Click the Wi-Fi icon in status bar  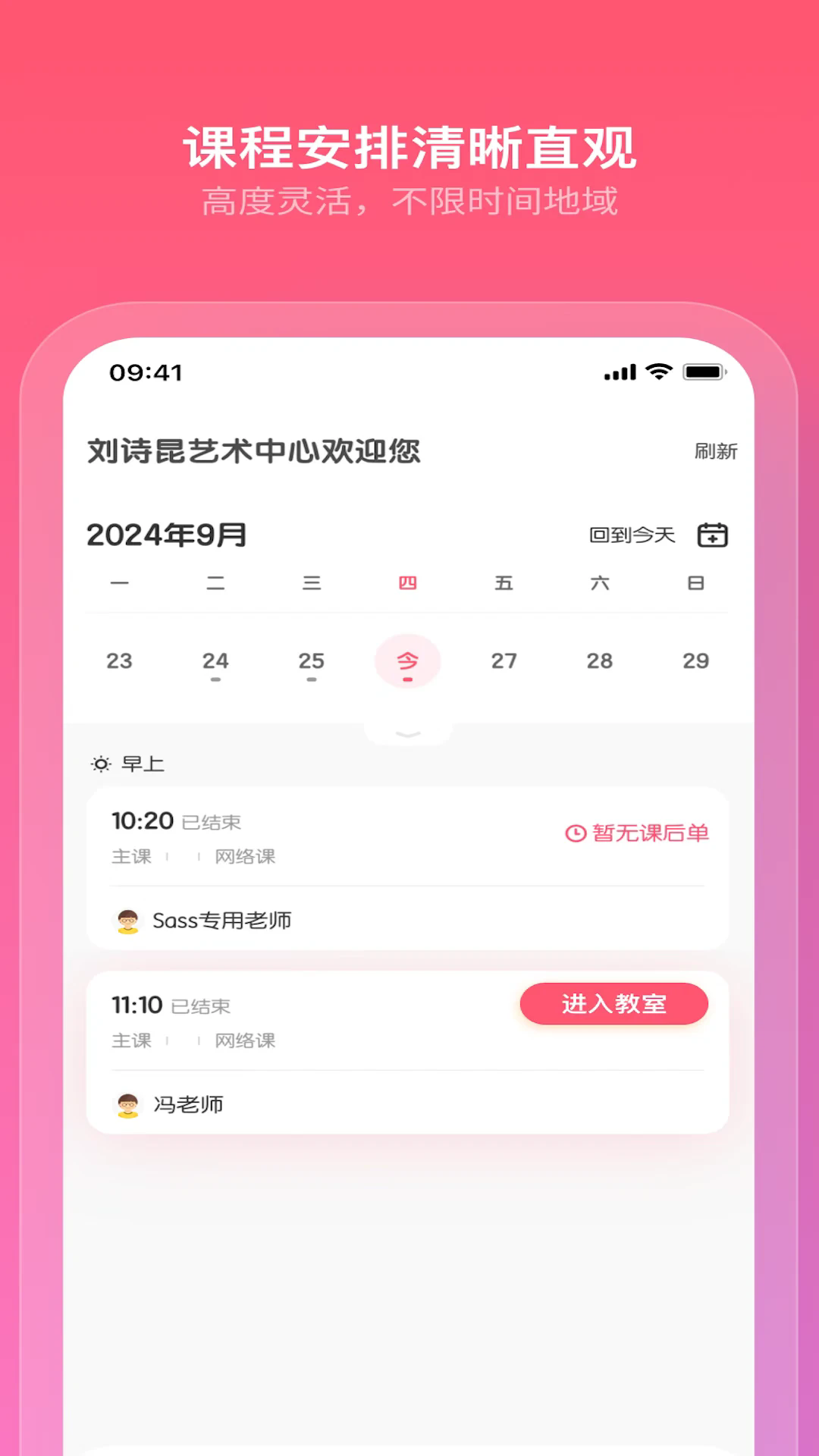point(657,372)
